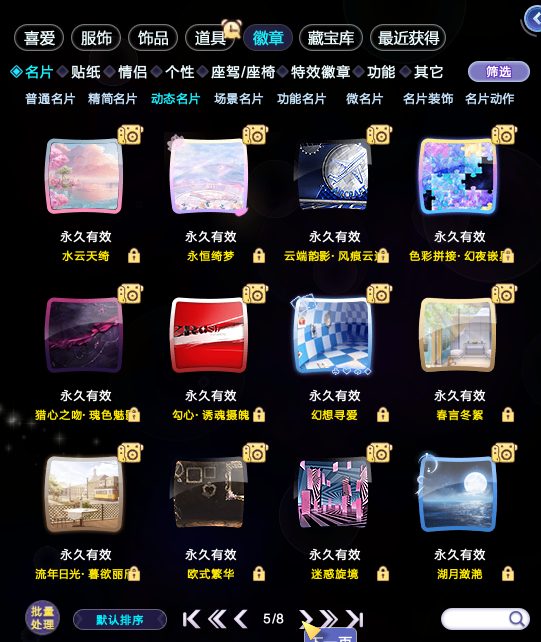Tap camera preview icon on 春言冬絮
This screenshot has width=541, height=642.
[504, 294]
